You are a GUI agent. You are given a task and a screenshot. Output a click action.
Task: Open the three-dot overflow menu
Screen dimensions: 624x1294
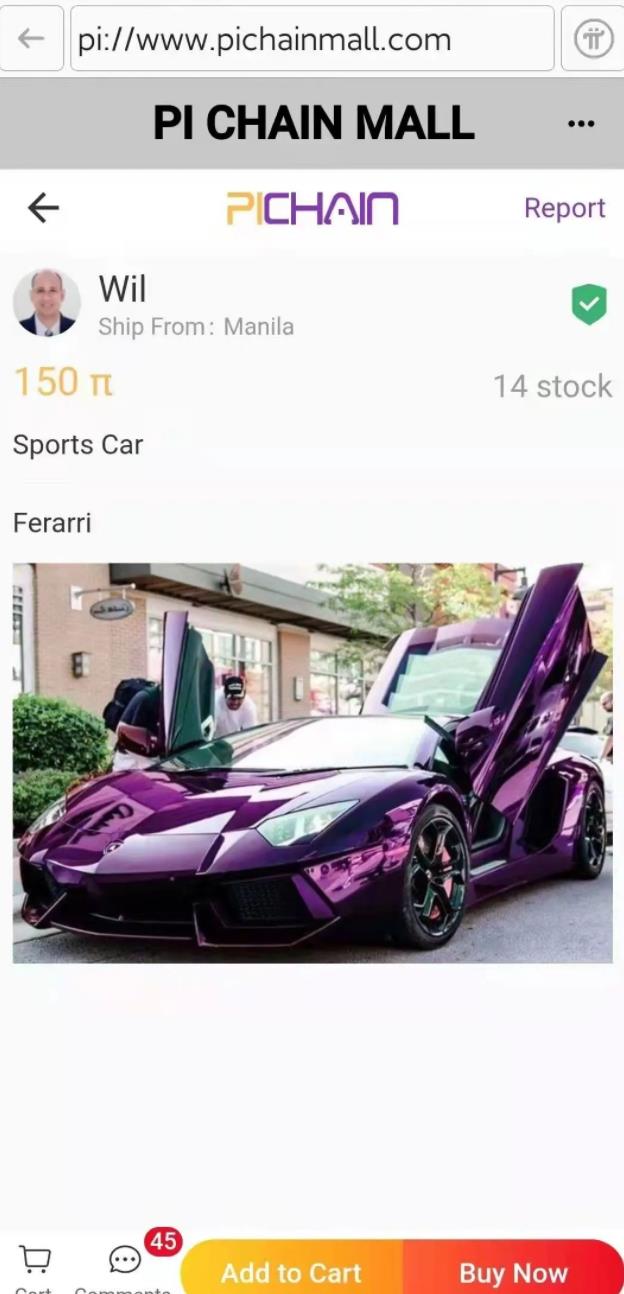(x=581, y=124)
